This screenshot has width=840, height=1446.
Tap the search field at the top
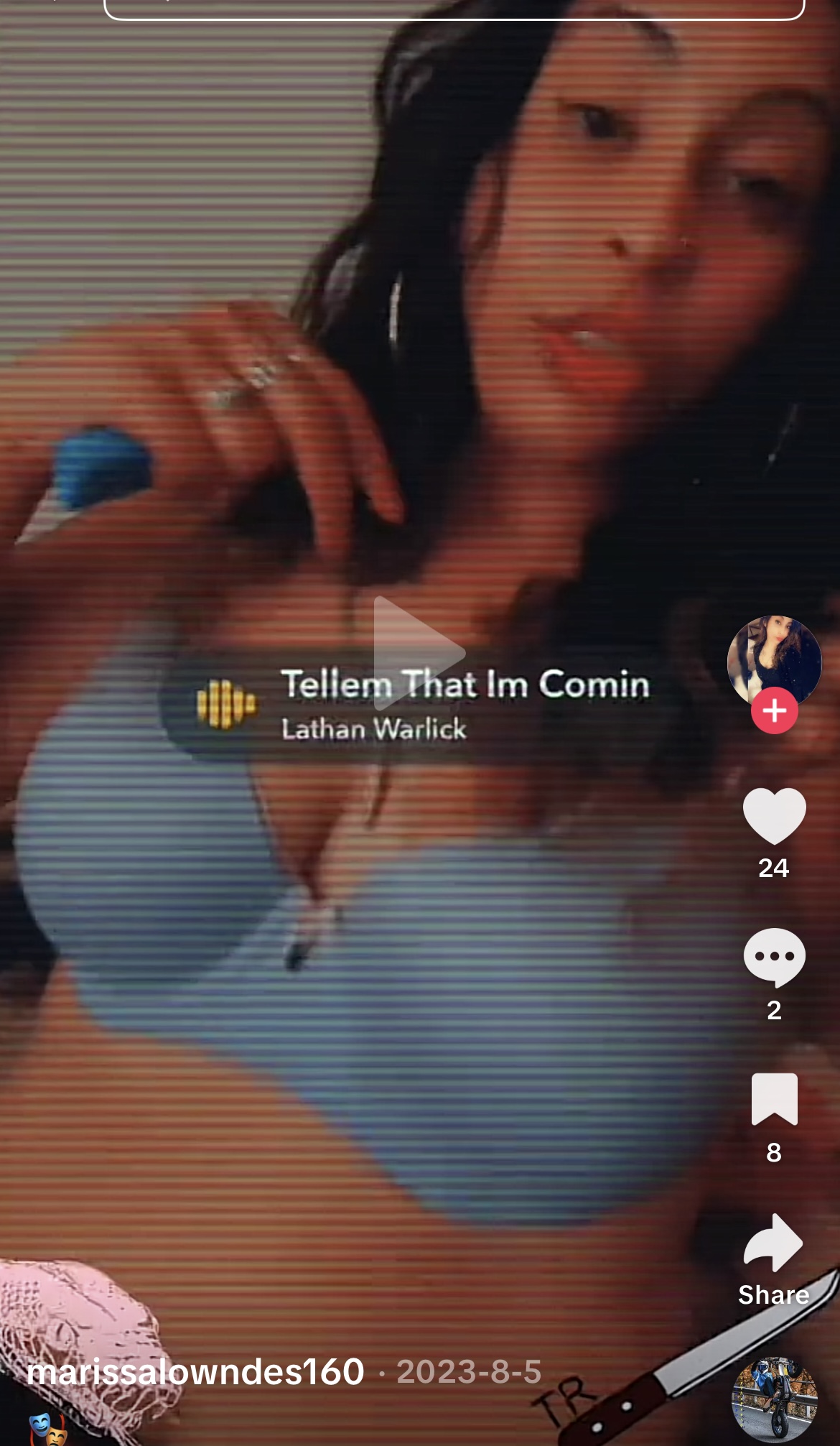[454, 9]
